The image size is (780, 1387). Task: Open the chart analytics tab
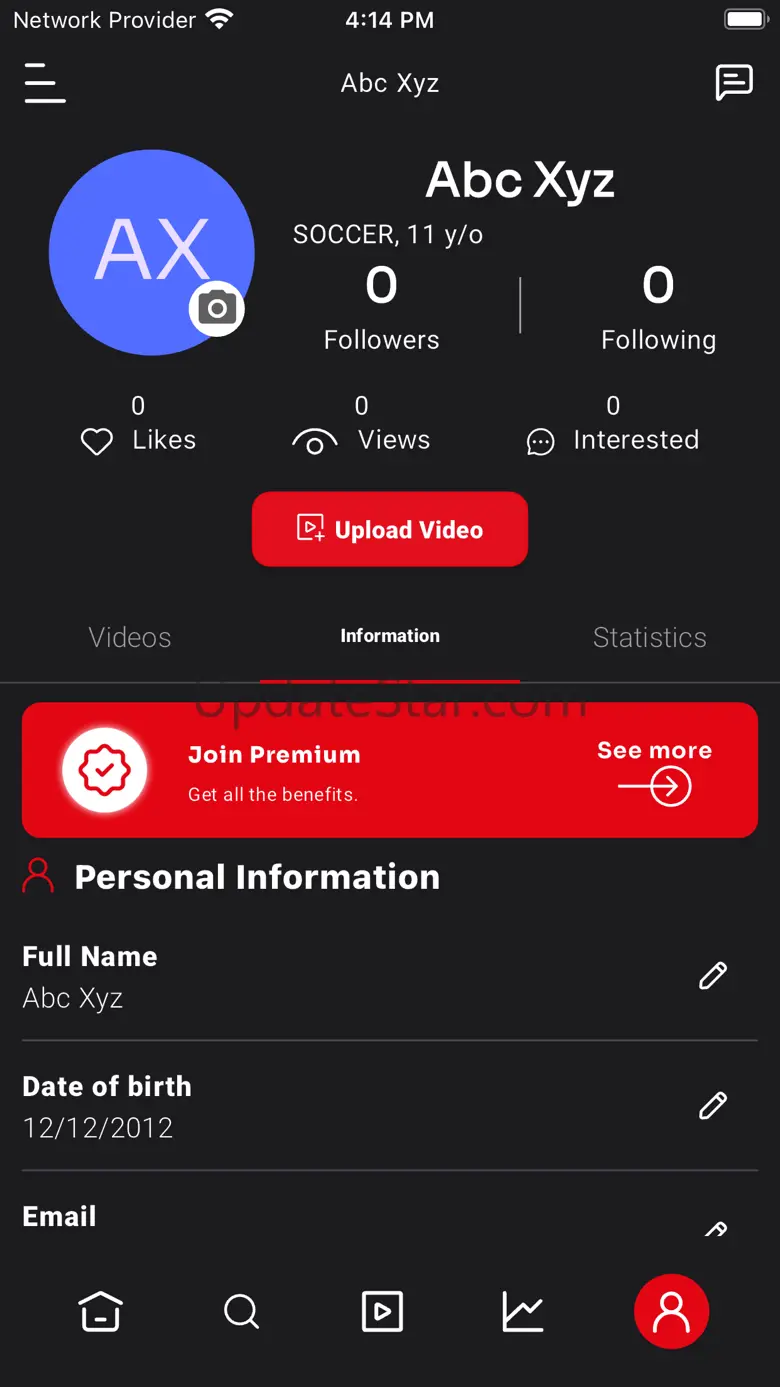coord(522,1311)
